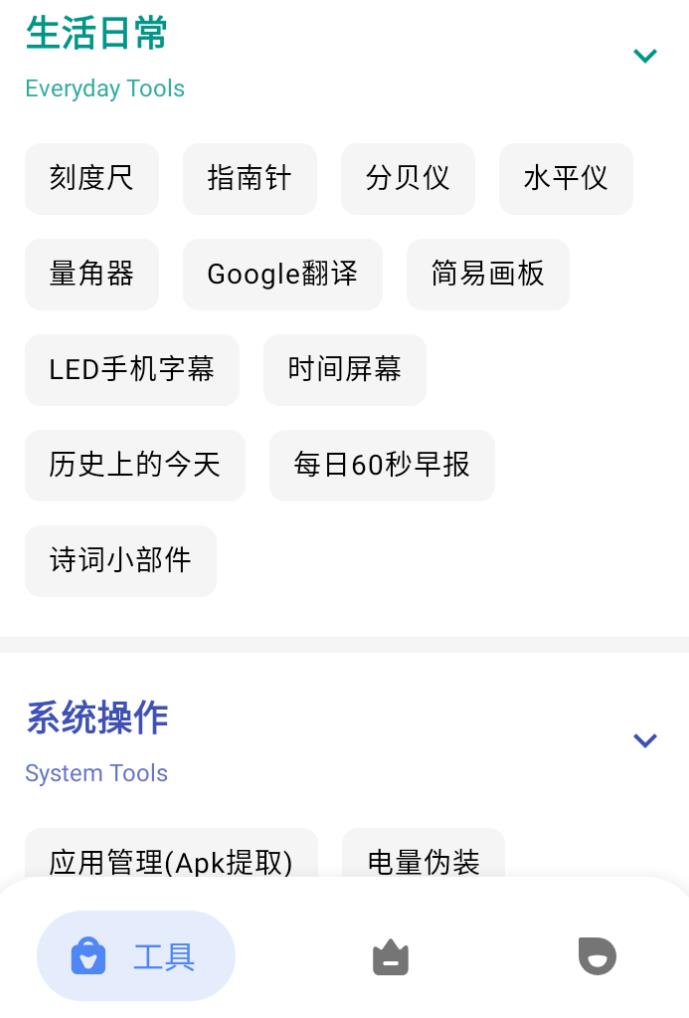Switch to the crown icon tab

click(390, 957)
